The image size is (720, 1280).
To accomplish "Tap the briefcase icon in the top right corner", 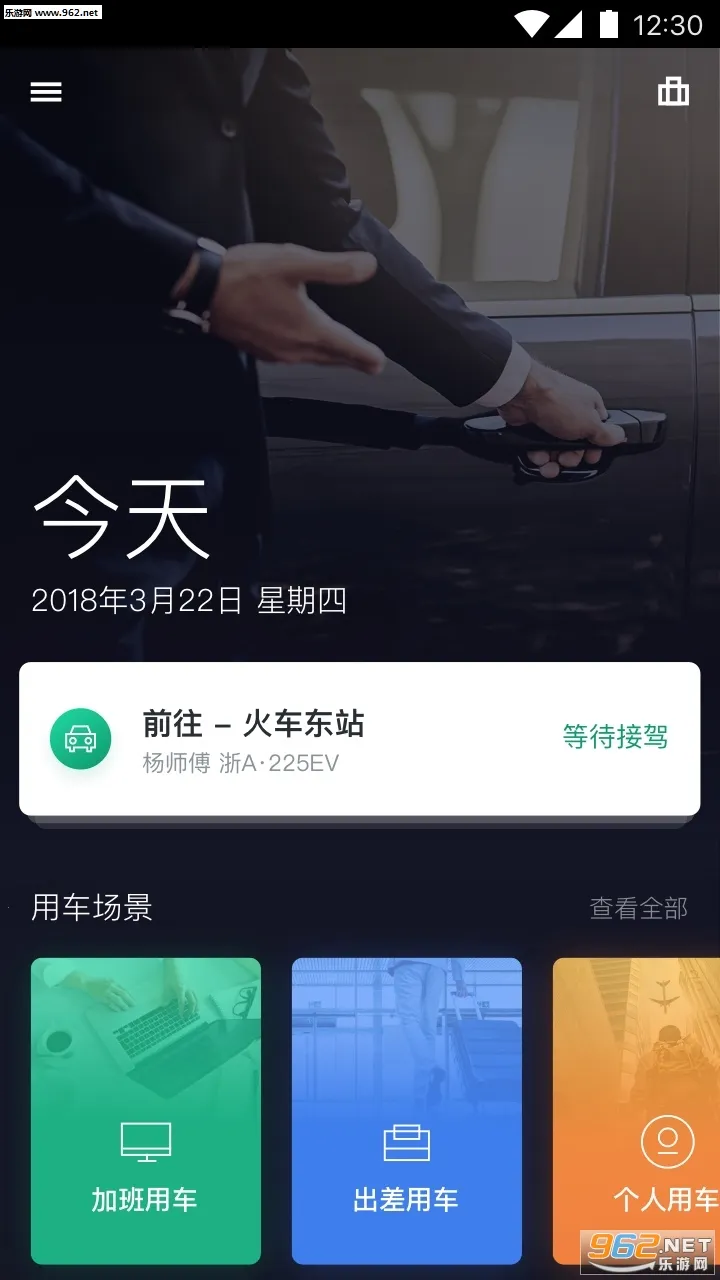I will pos(674,92).
